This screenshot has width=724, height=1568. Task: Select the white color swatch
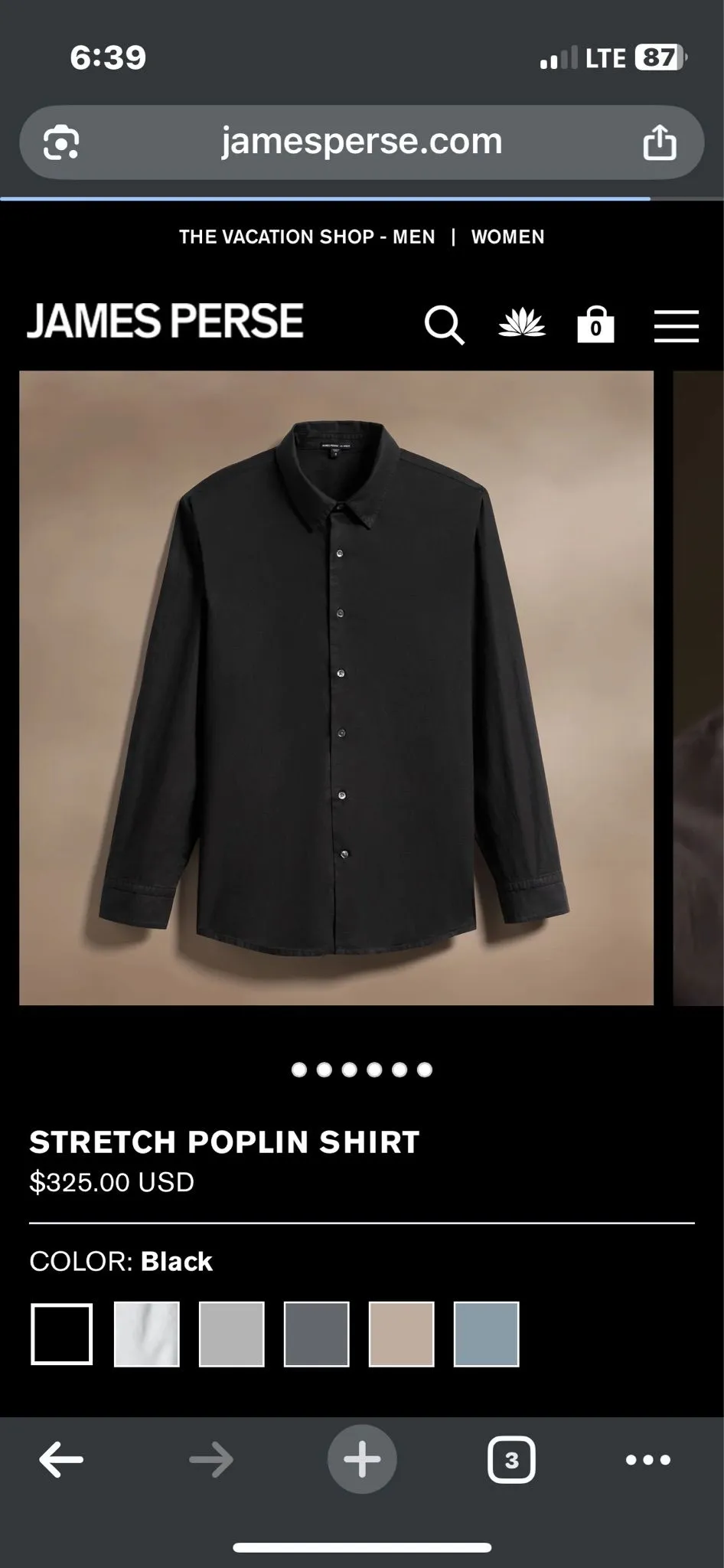pos(147,1334)
